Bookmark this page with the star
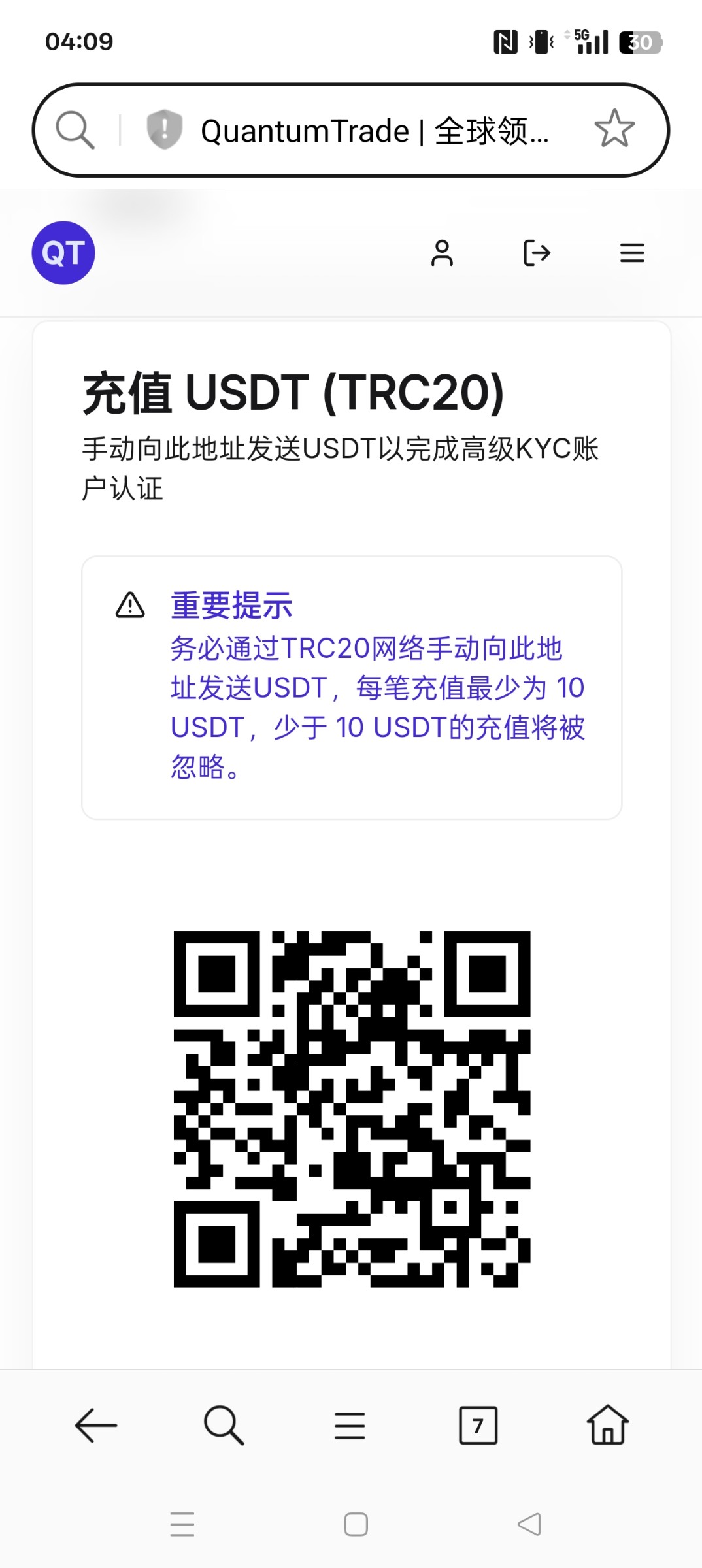This screenshot has width=702, height=1568. 614,129
